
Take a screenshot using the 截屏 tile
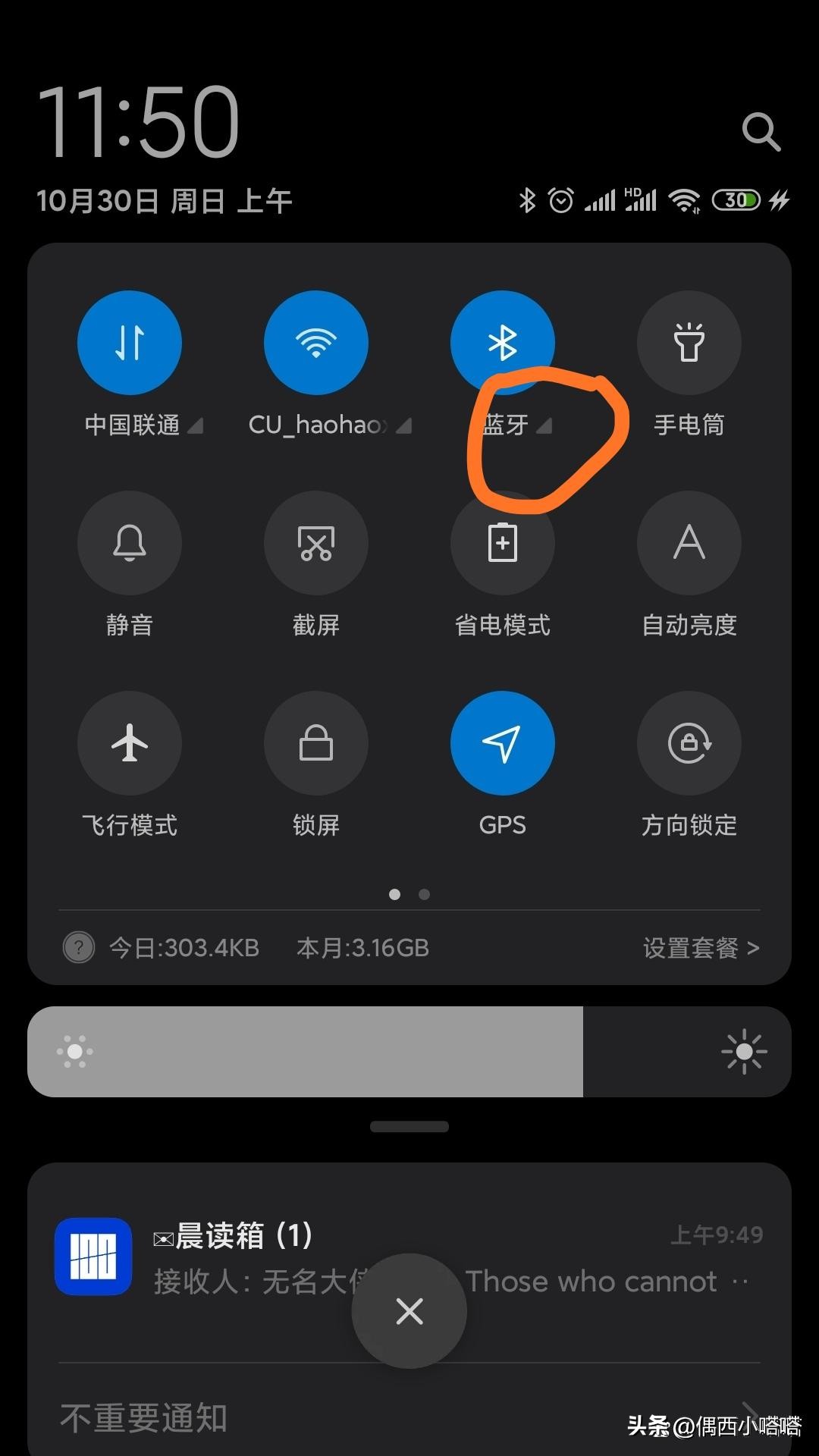click(316, 543)
